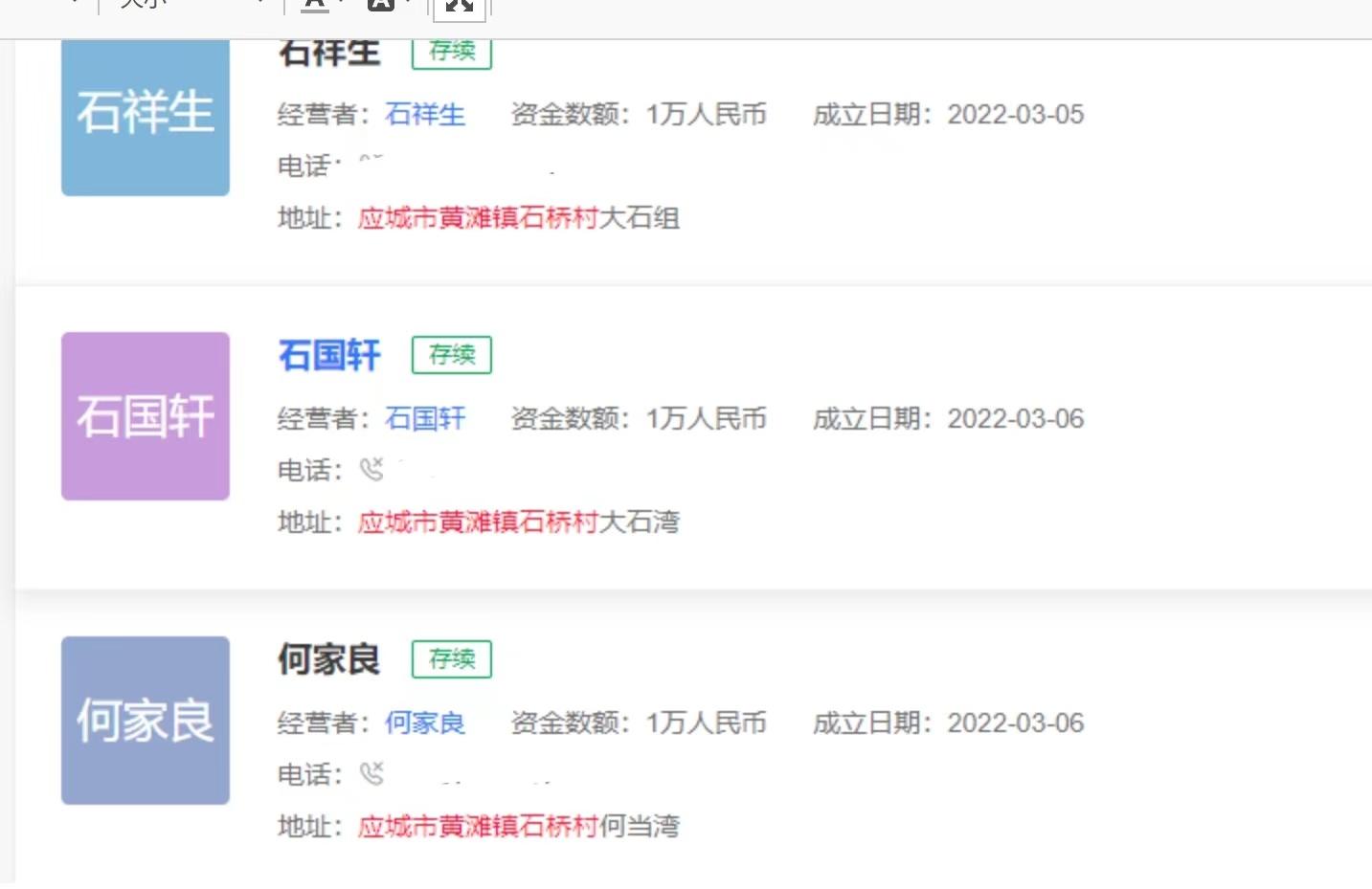Tap the 石祥生 blue logo tile
Image resolution: width=1372 pixels, height=889 pixels.
pyautogui.click(x=146, y=118)
